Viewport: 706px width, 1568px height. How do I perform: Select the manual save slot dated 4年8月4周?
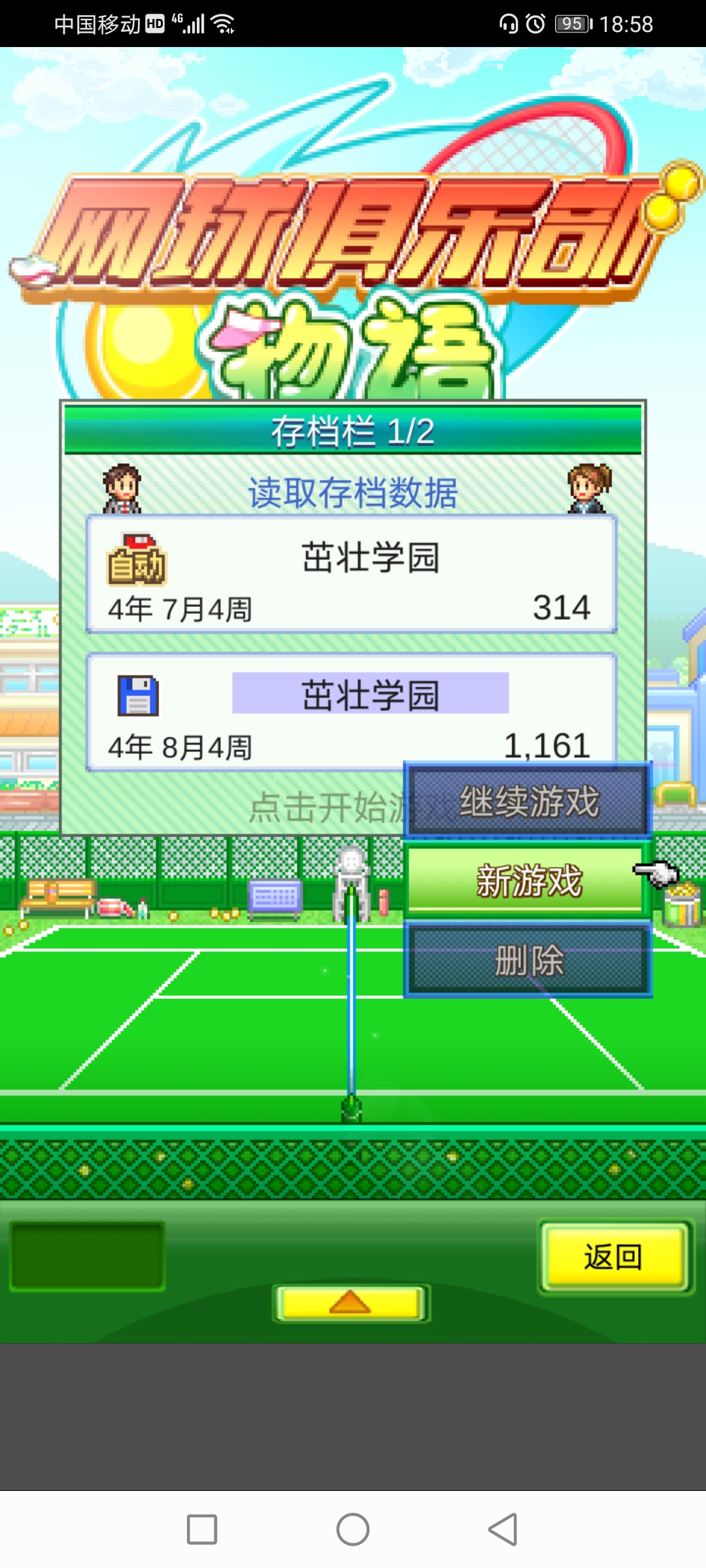(x=352, y=711)
